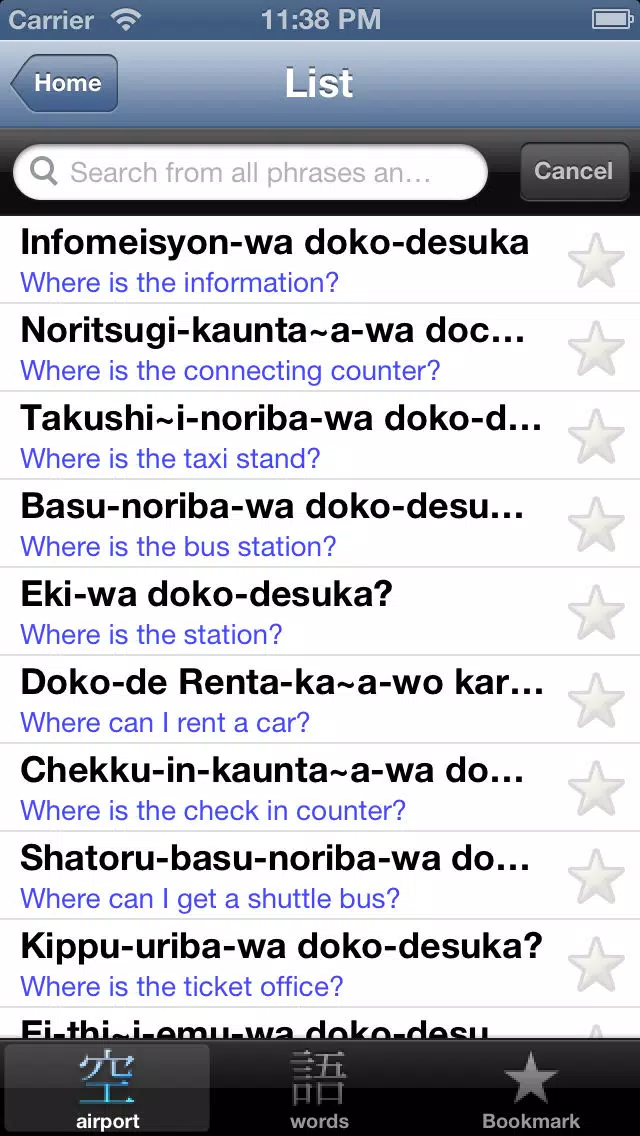The height and width of the screenshot is (1136, 640).
Task: Open the Bookmark tab
Action: tap(531, 1089)
